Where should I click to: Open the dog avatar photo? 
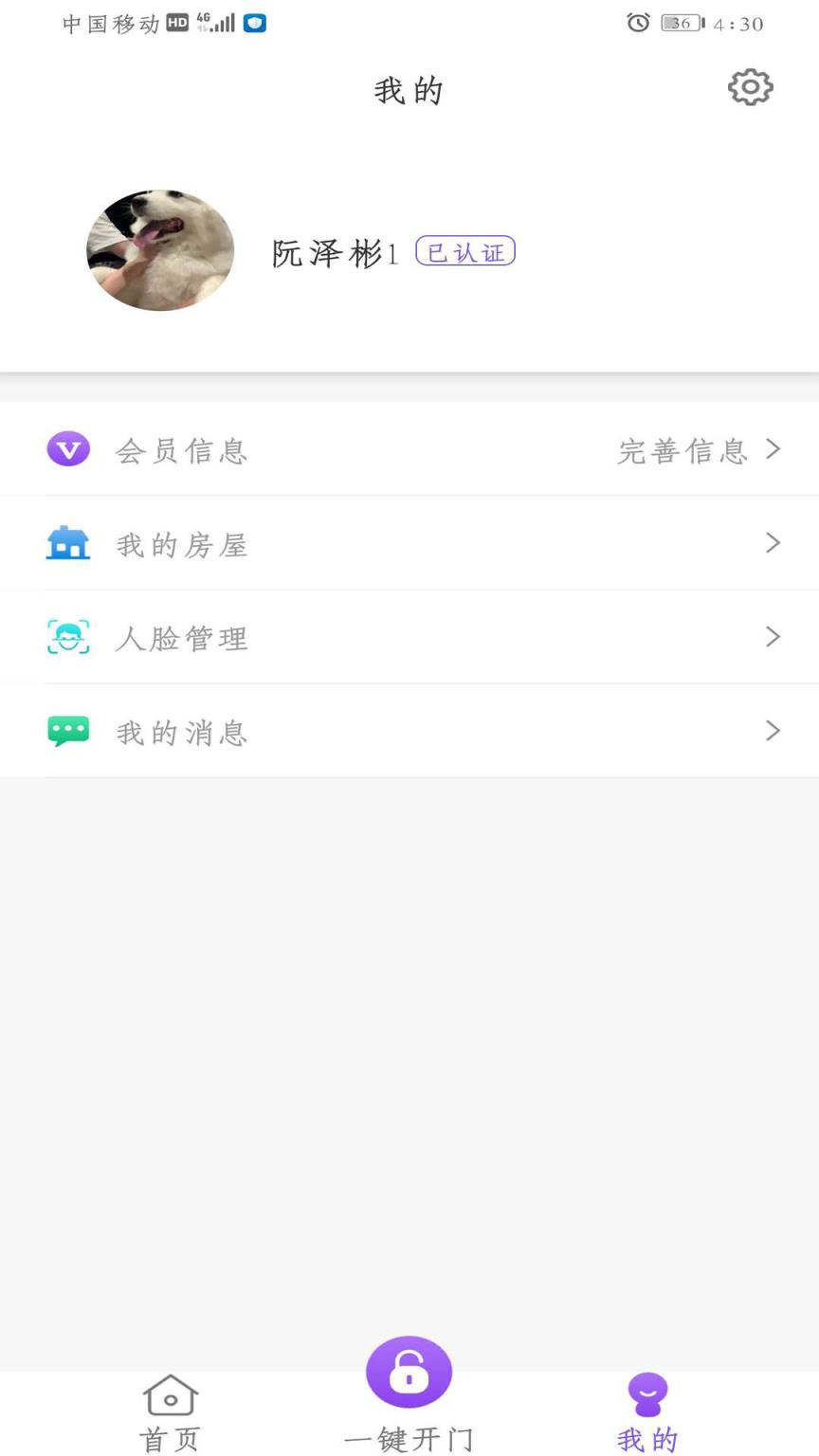coord(159,250)
